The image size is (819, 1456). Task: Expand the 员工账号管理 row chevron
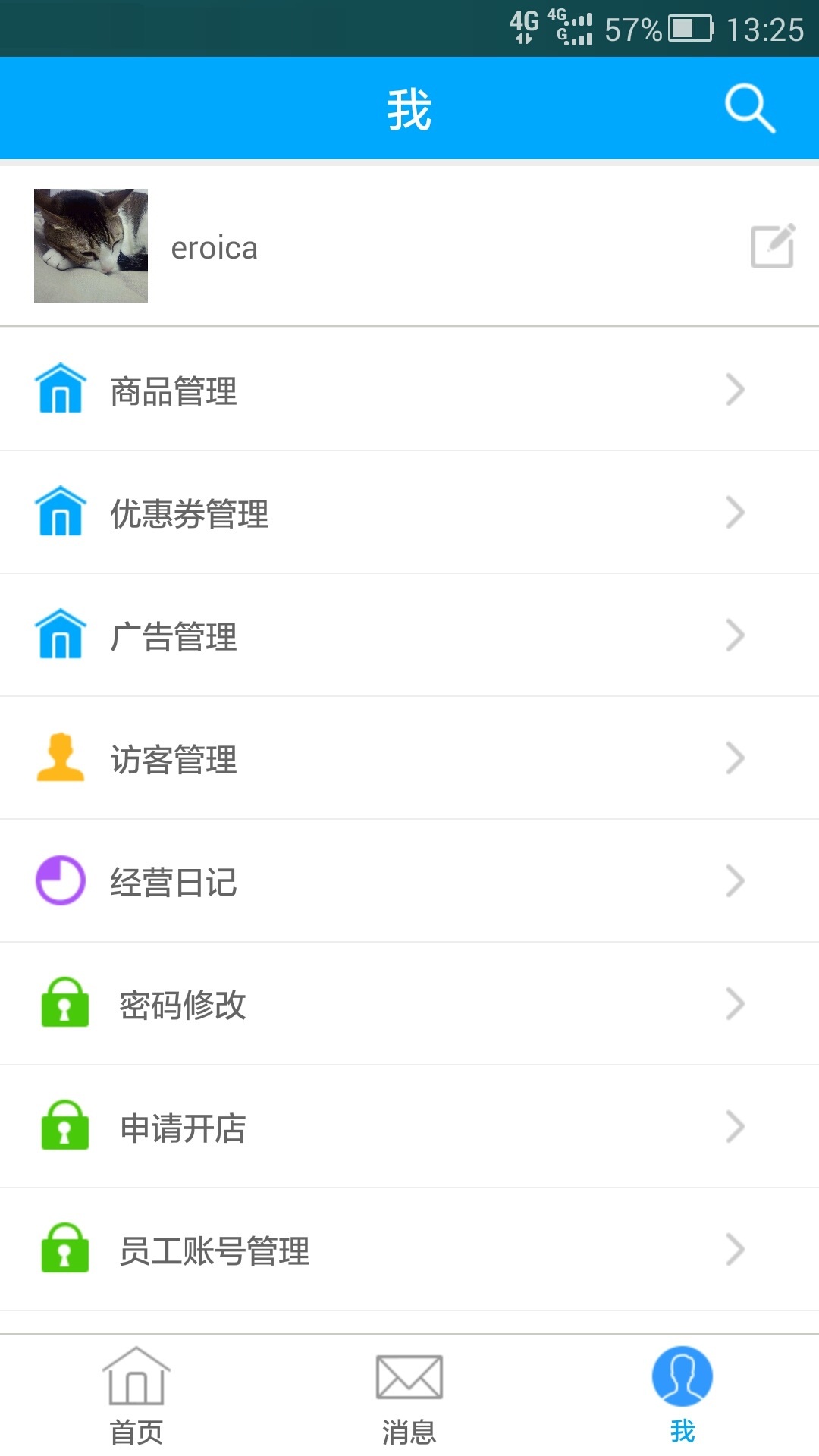(x=734, y=1249)
